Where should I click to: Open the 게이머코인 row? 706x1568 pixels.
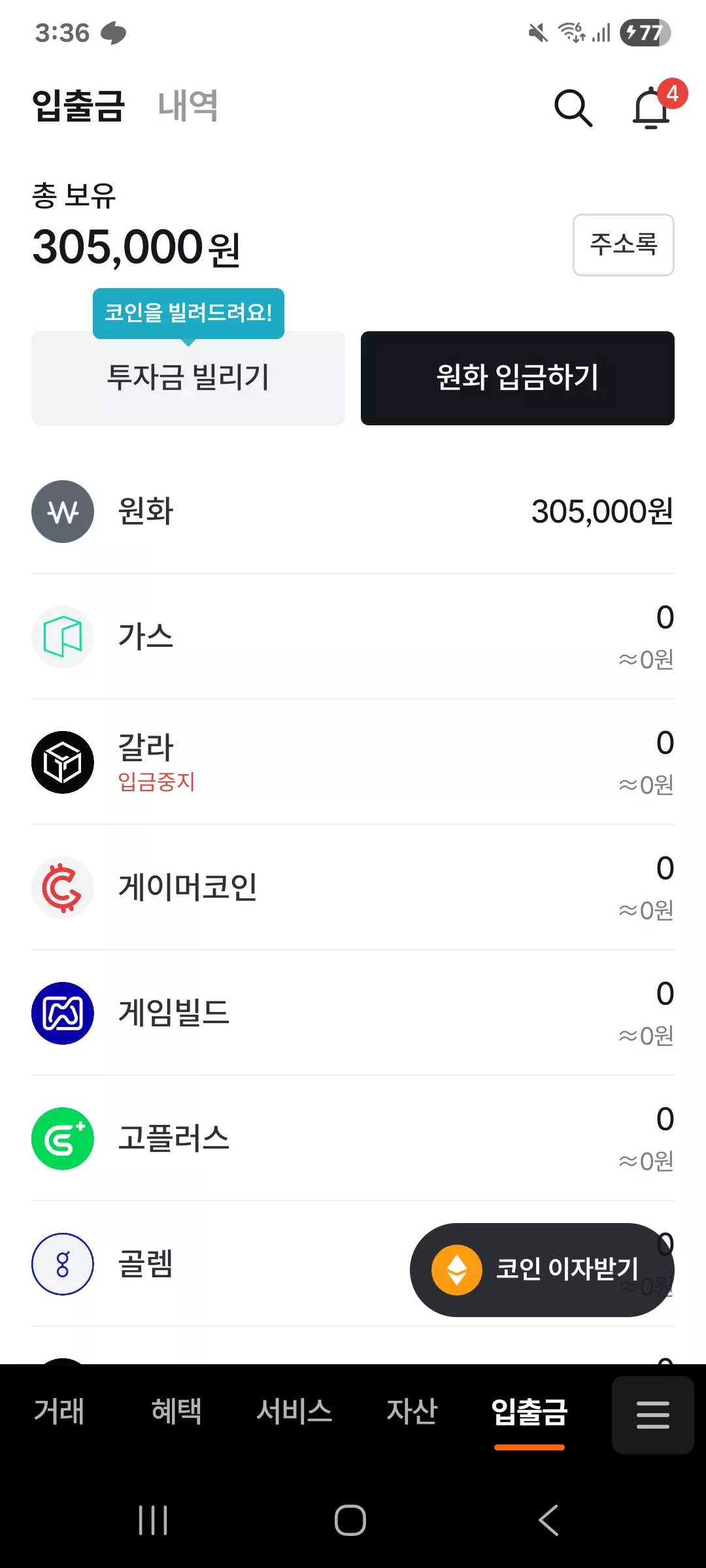pos(353,888)
